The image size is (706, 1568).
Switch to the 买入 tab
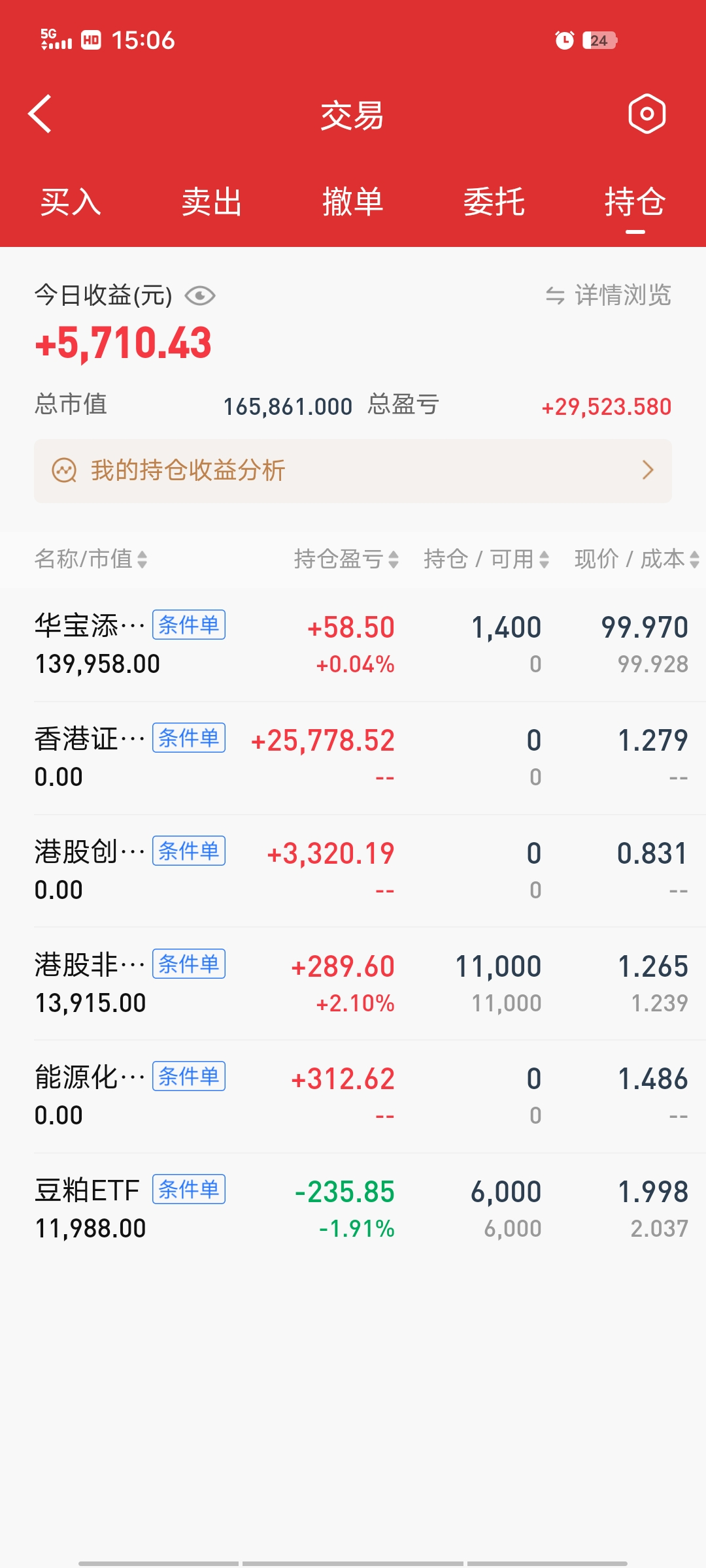(71, 202)
